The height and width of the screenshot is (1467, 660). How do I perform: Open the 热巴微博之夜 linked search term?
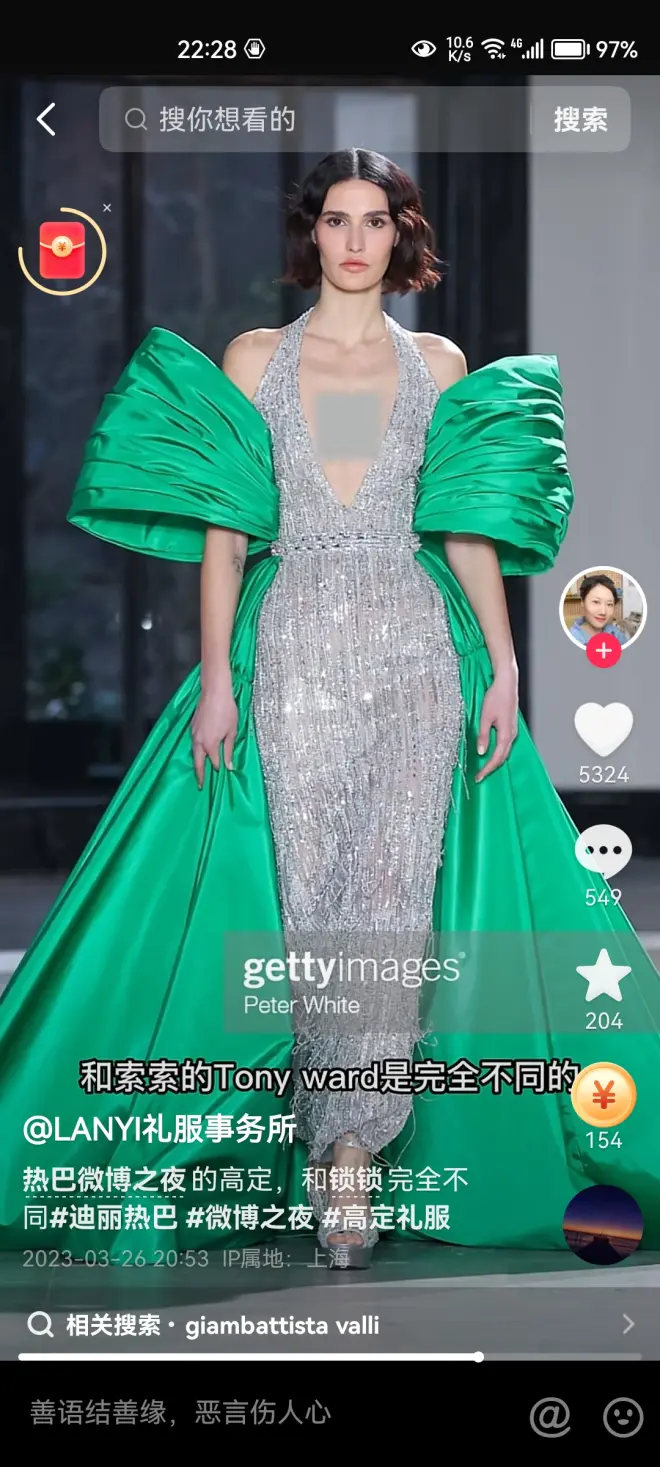tap(104, 1180)
